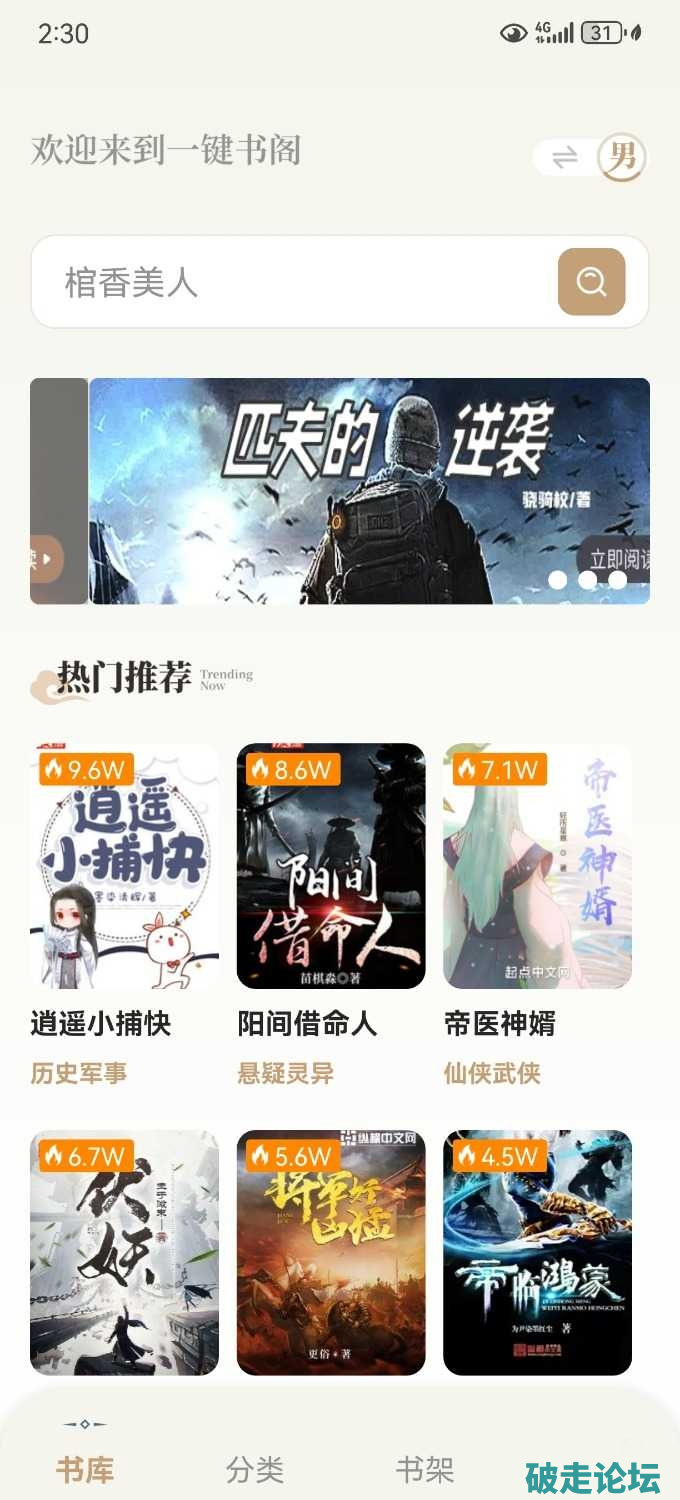Open the 6.7W book 伏妖

[124, 1252]
